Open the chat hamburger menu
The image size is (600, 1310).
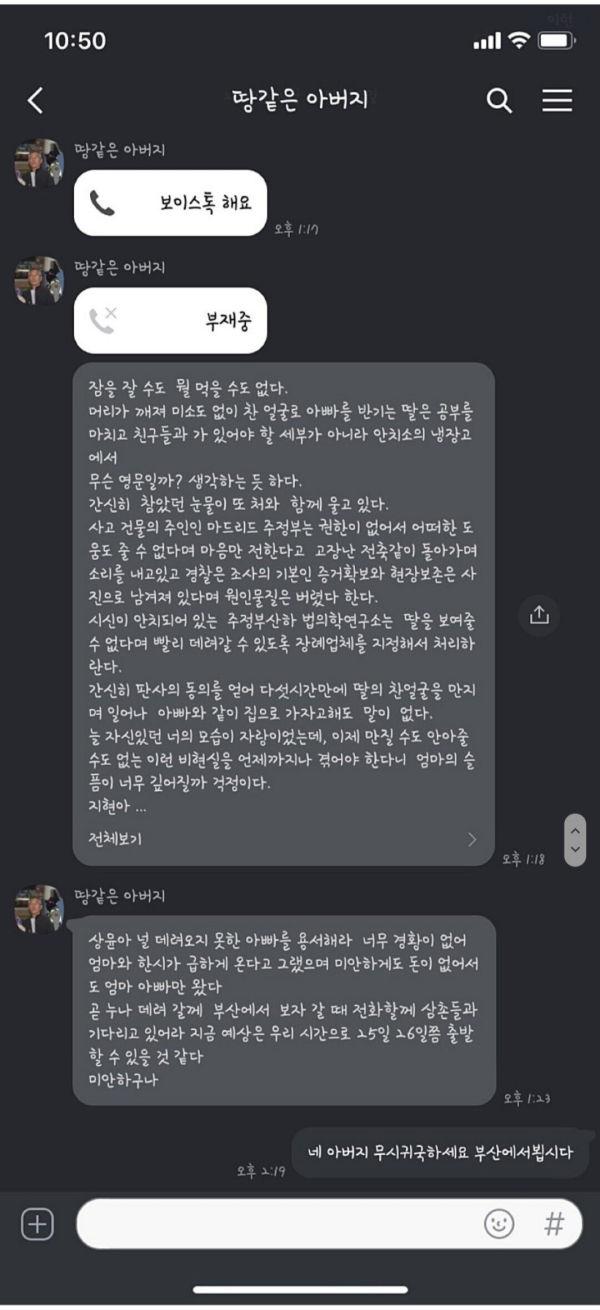[557, 100]
